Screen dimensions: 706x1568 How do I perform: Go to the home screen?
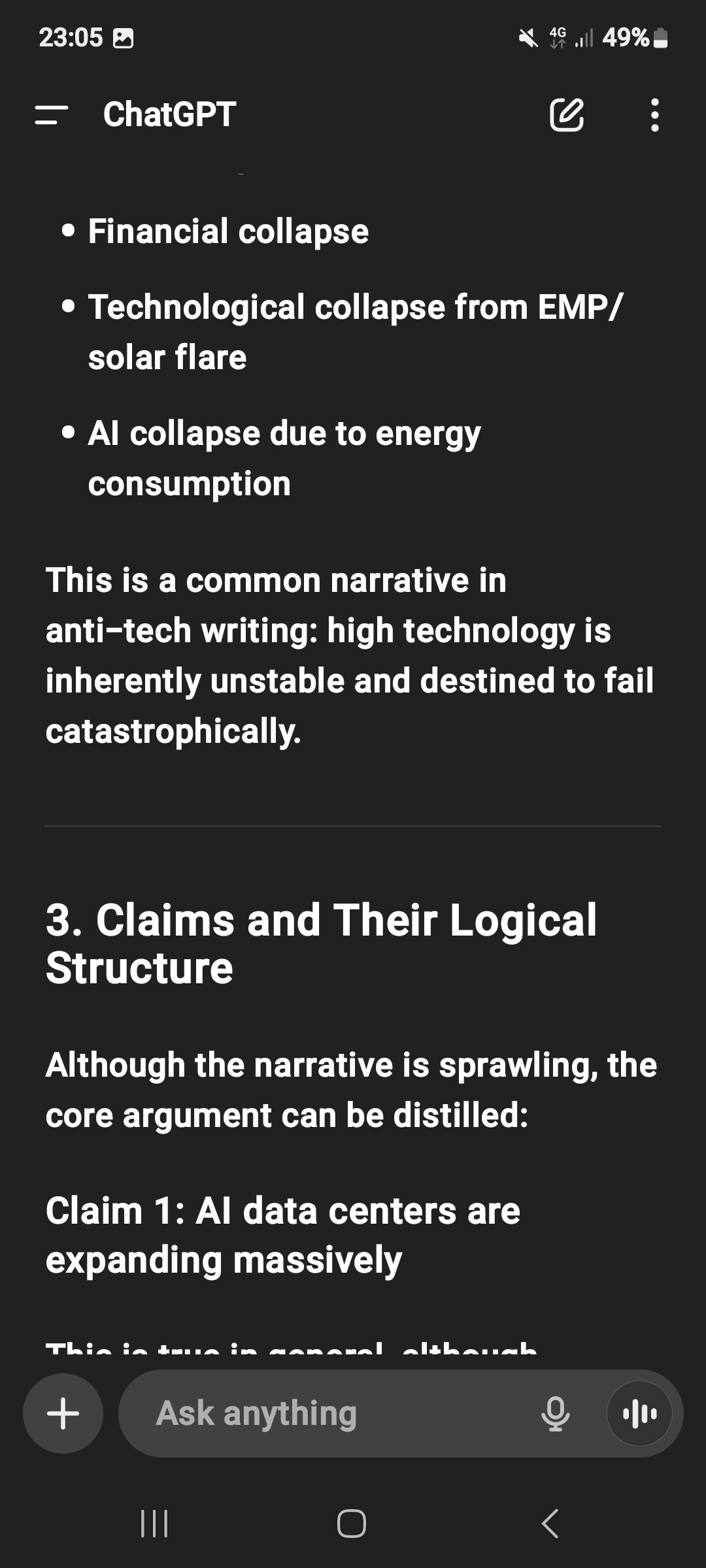coord(352,1524)
